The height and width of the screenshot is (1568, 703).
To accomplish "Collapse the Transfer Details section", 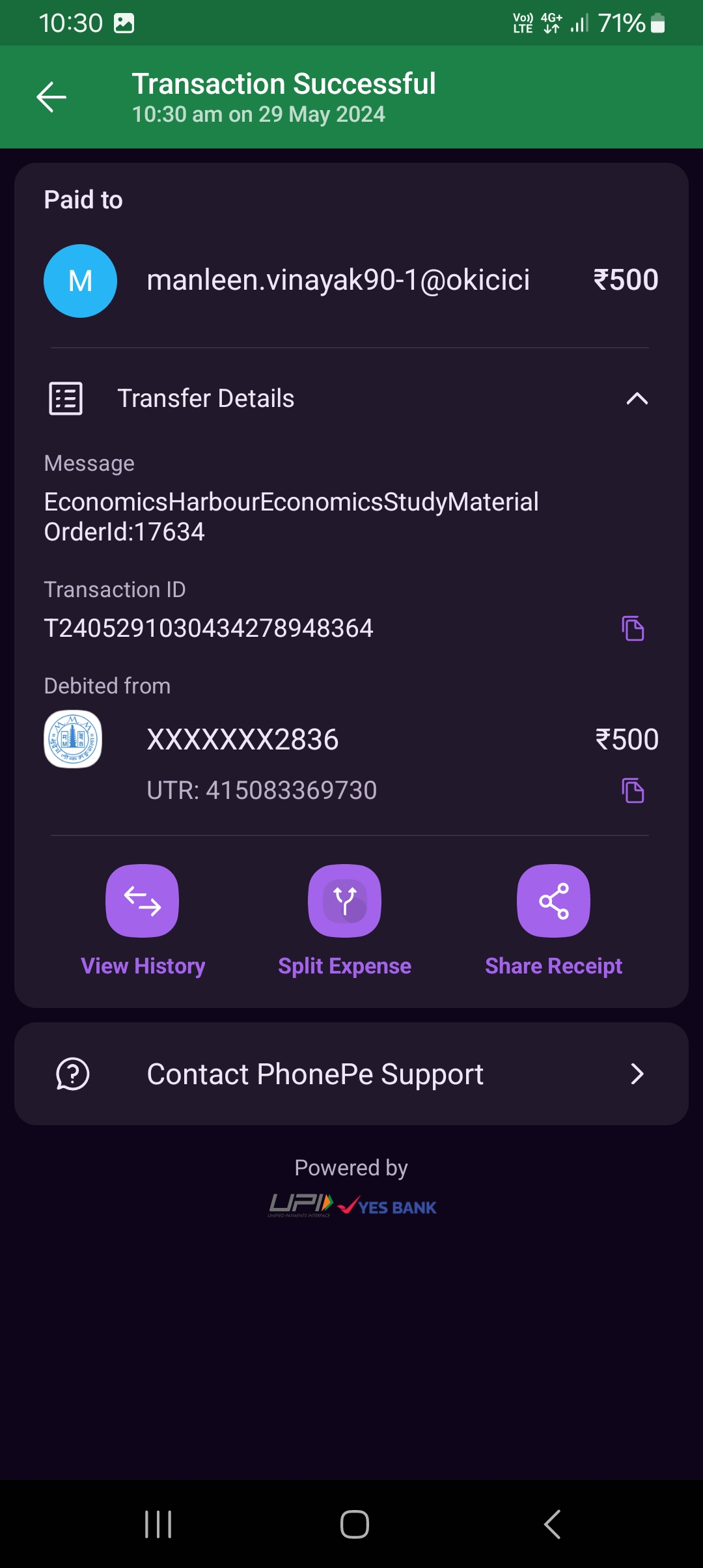I will [637, 399].
